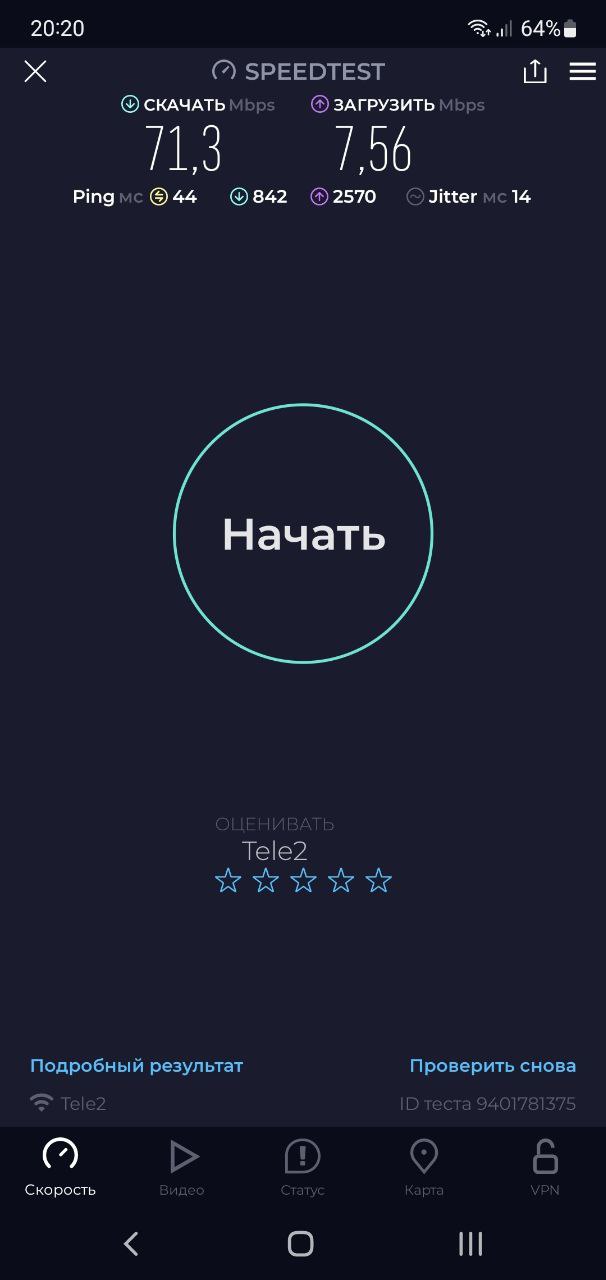Screen dimensions: 606x1280
Task: Go to the VPN tab
Action: [x=545, y=1168]
